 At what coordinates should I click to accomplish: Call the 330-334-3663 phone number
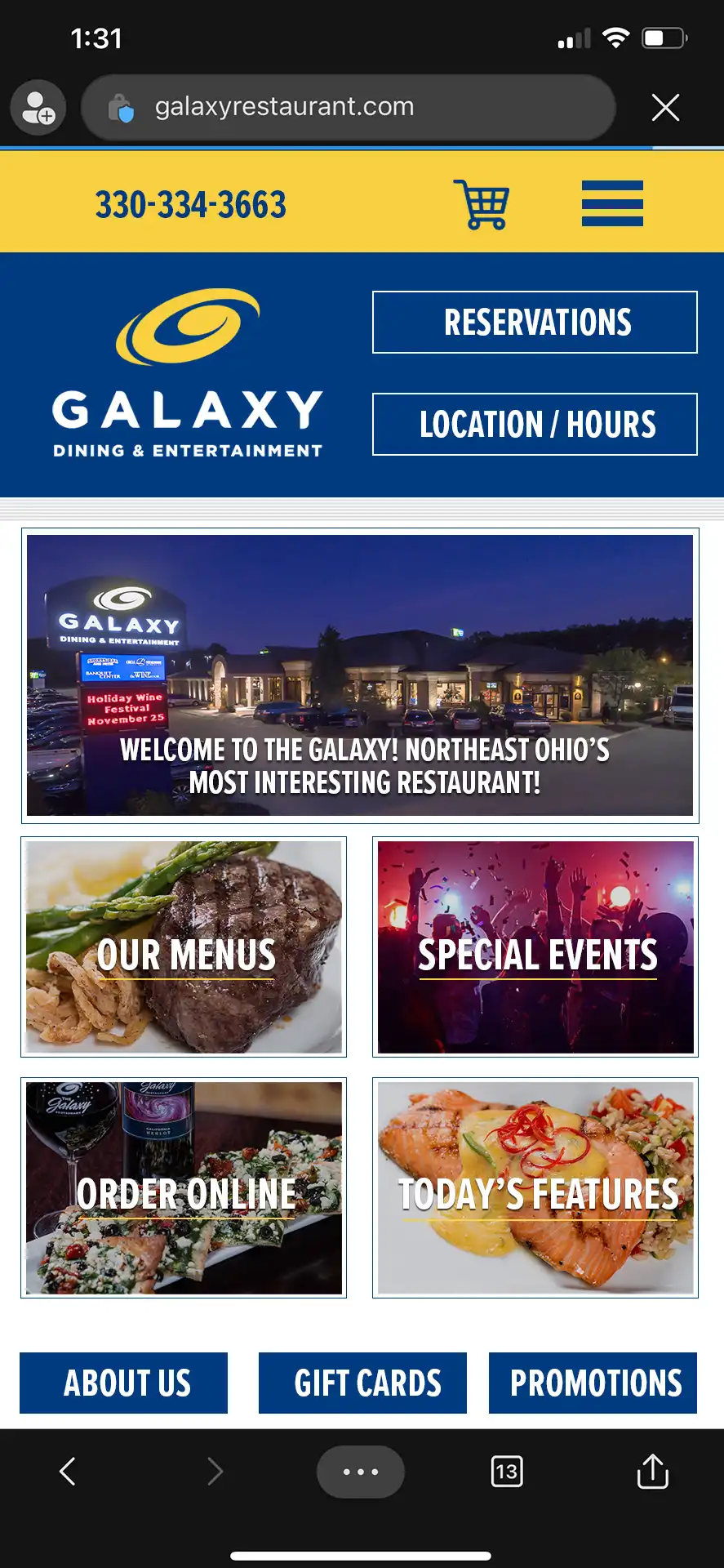[x=191, y=205]
